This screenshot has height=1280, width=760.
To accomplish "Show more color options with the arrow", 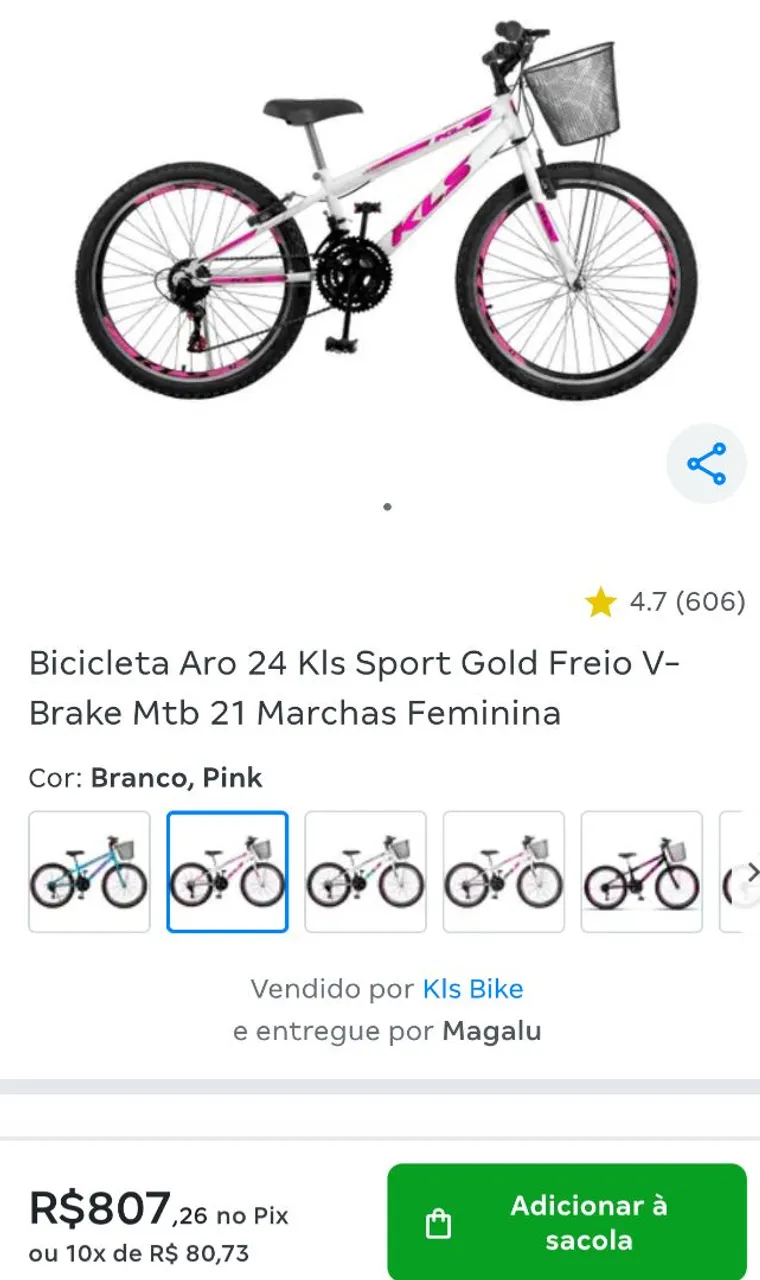I will (x=752, y=872).
